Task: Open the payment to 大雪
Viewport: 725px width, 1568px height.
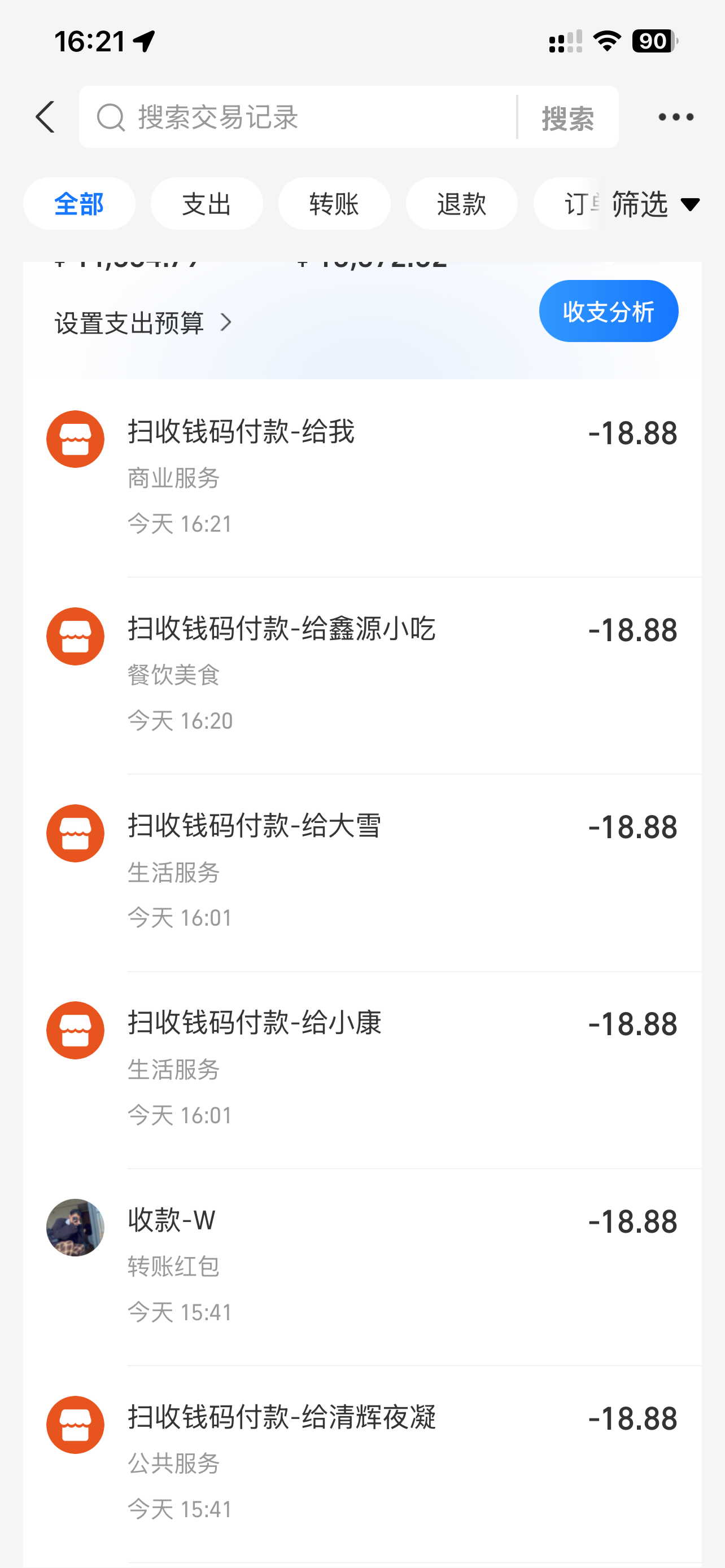Action: point(365,871)
